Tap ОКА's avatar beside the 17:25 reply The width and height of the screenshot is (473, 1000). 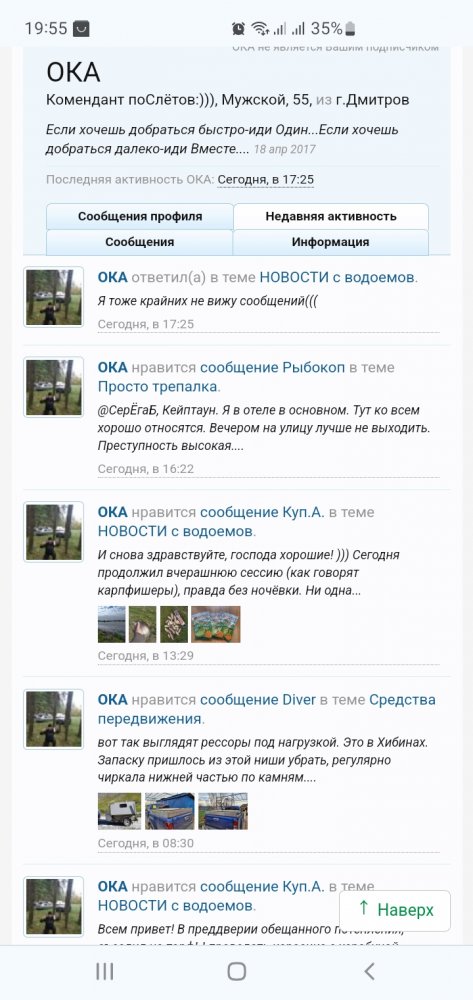tap(54, 297)
